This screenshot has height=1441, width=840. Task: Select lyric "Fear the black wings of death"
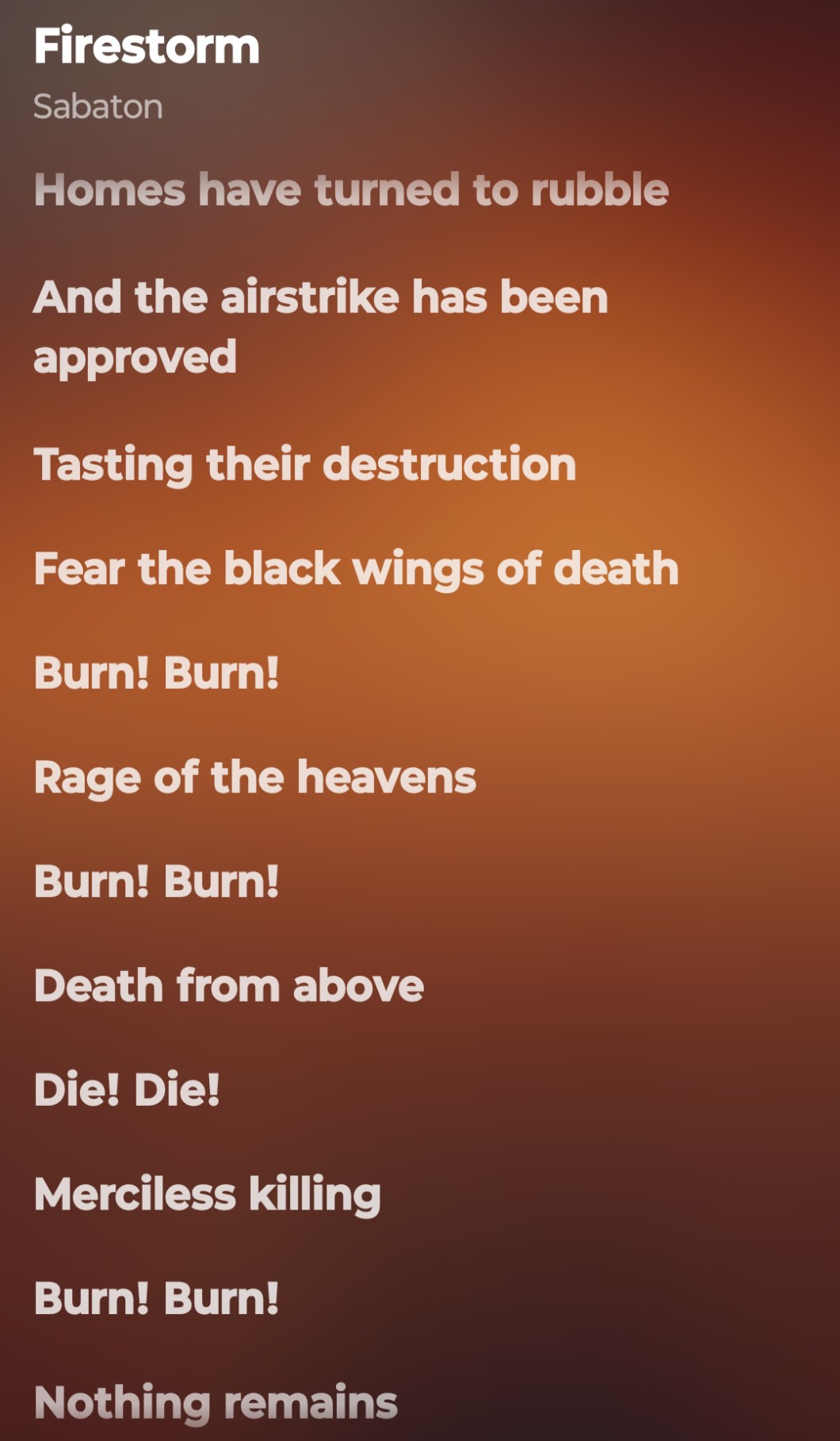pyautogui.click(x=356, y=568)
